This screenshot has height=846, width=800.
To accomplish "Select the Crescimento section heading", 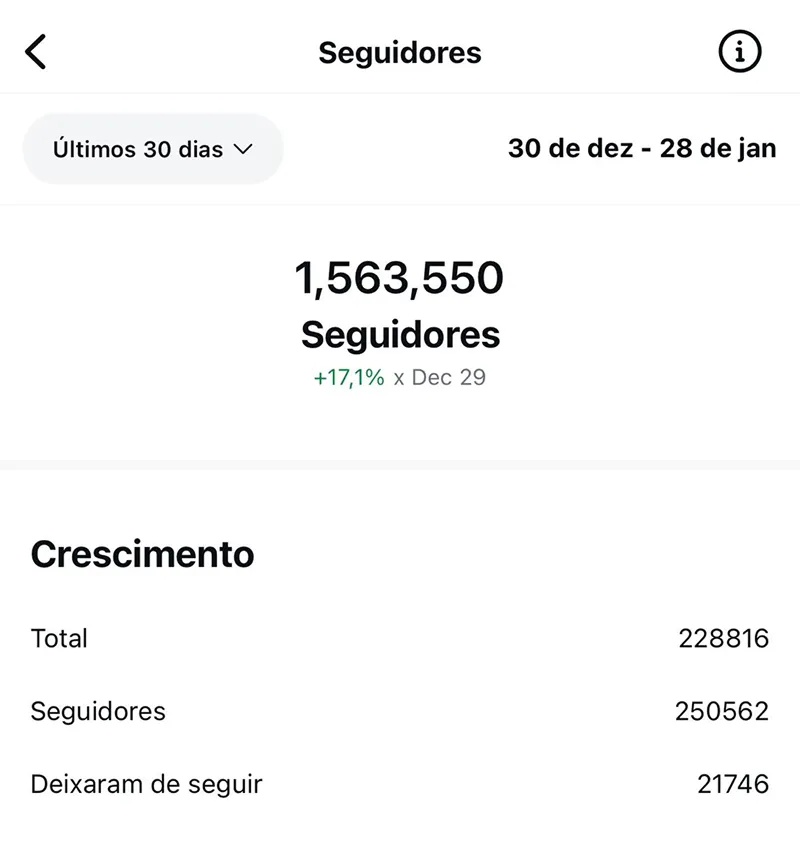I will pos(142,555).
